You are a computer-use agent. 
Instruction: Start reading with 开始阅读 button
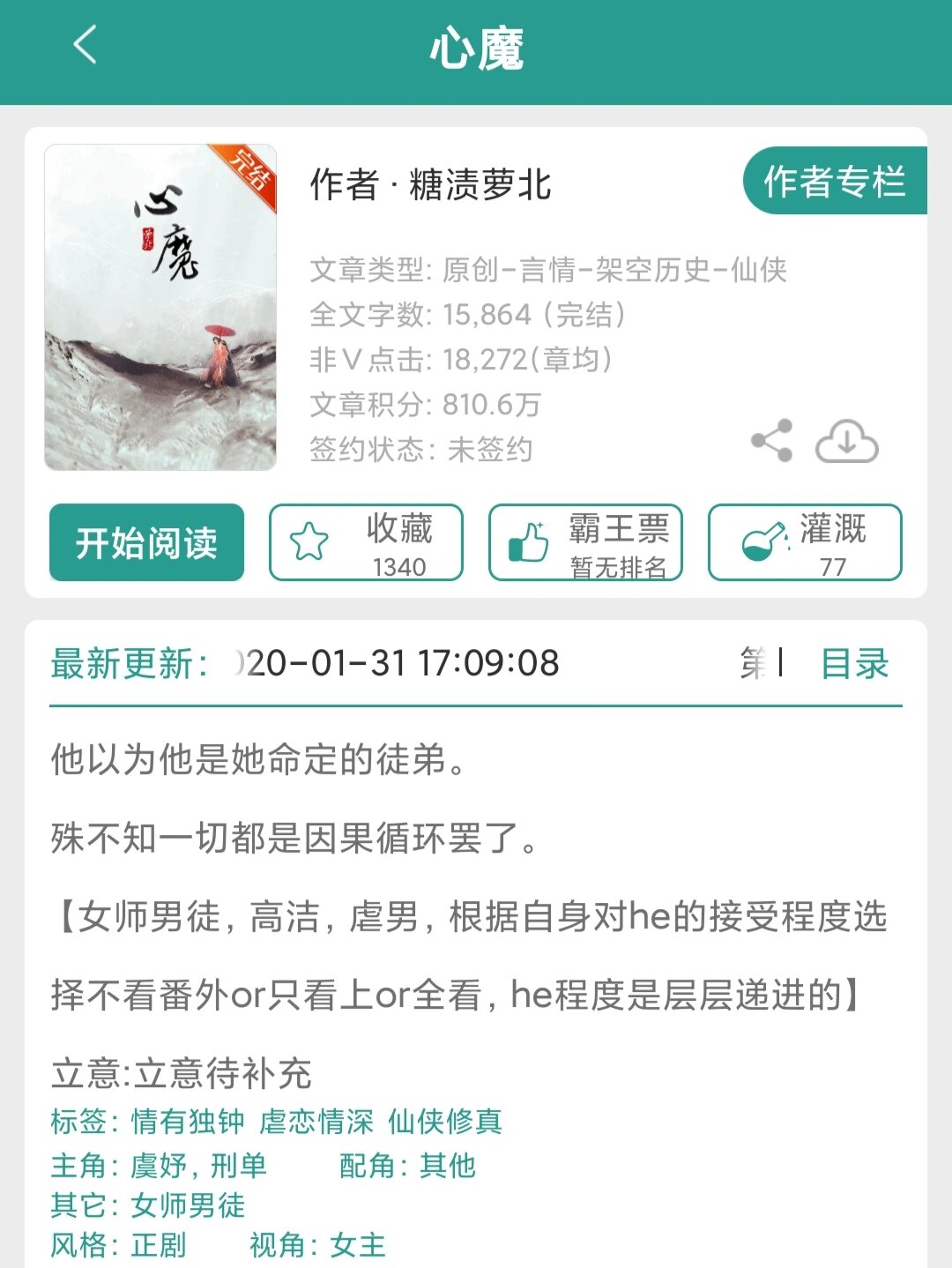coord(146,543)
